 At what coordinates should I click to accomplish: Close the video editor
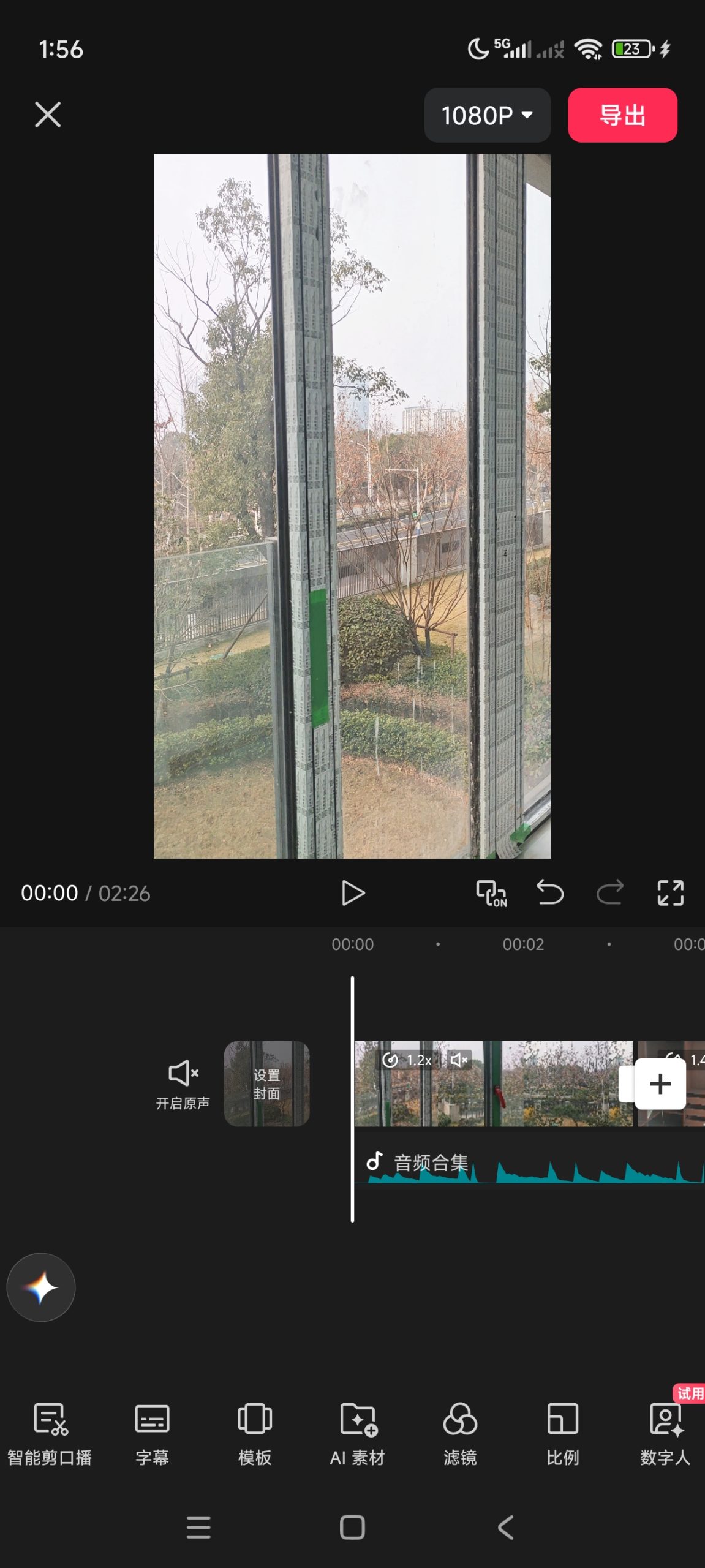tap(48, 115)
